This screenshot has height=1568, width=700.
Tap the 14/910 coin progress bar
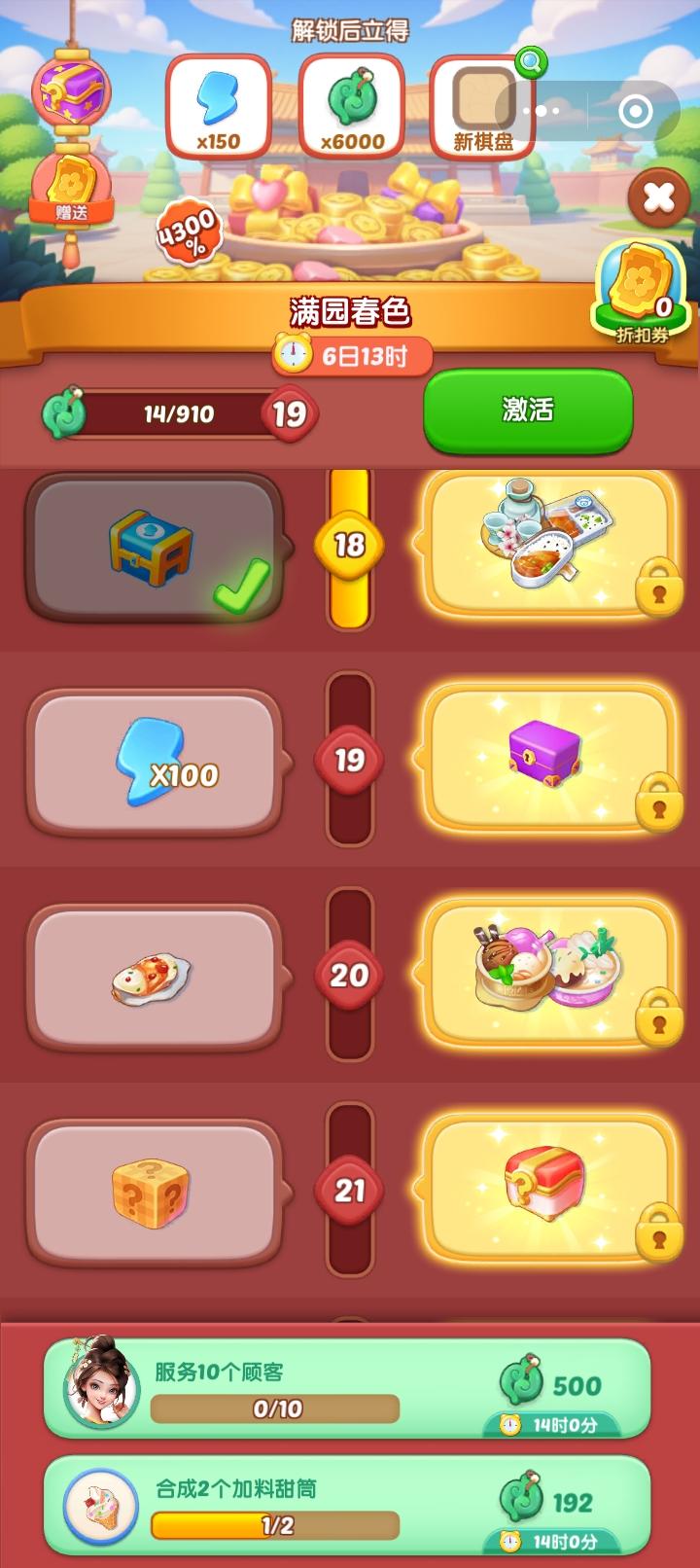[180, 413]
